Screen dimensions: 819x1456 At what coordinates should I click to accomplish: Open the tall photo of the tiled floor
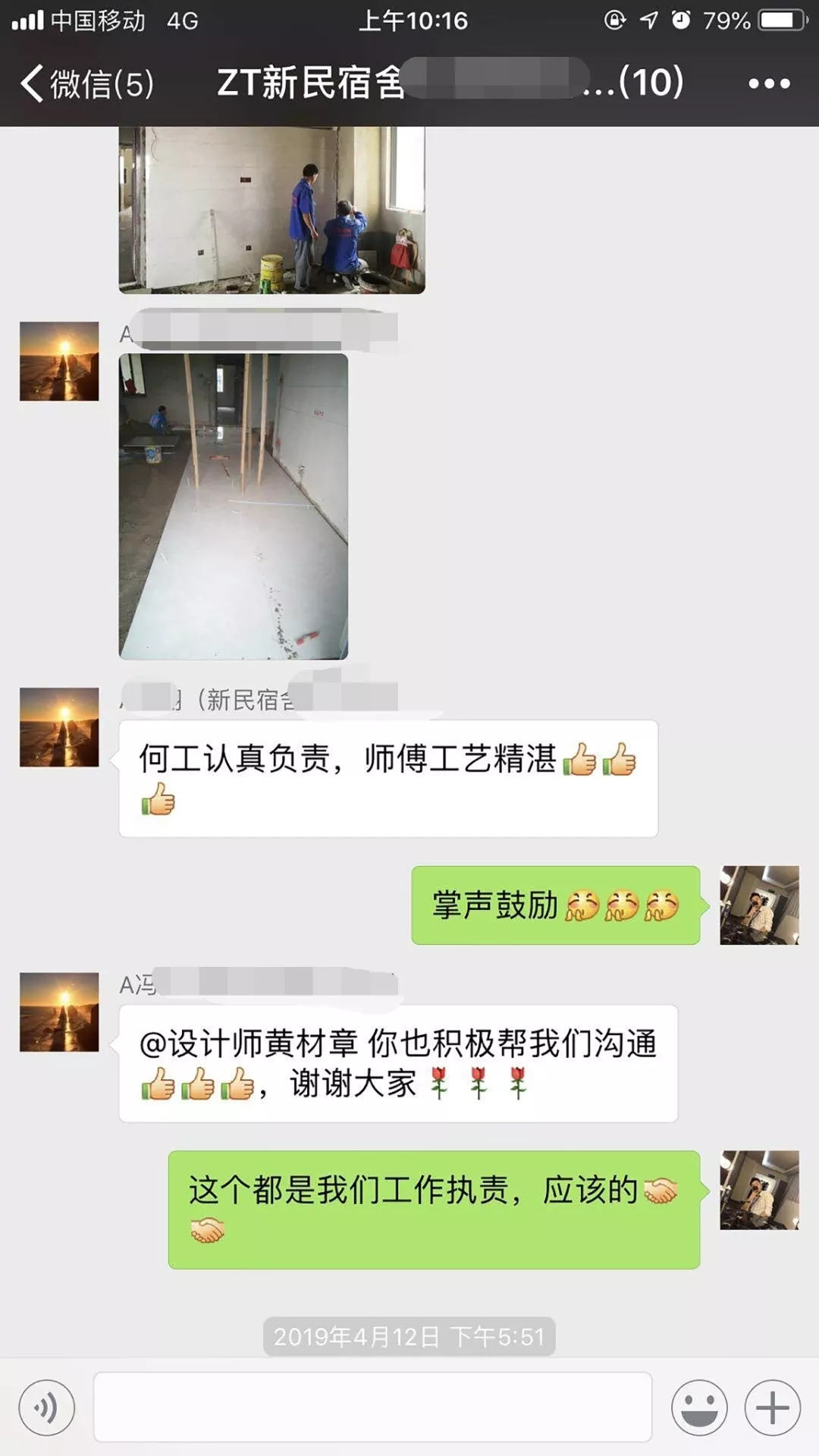[x=234, y=507]
